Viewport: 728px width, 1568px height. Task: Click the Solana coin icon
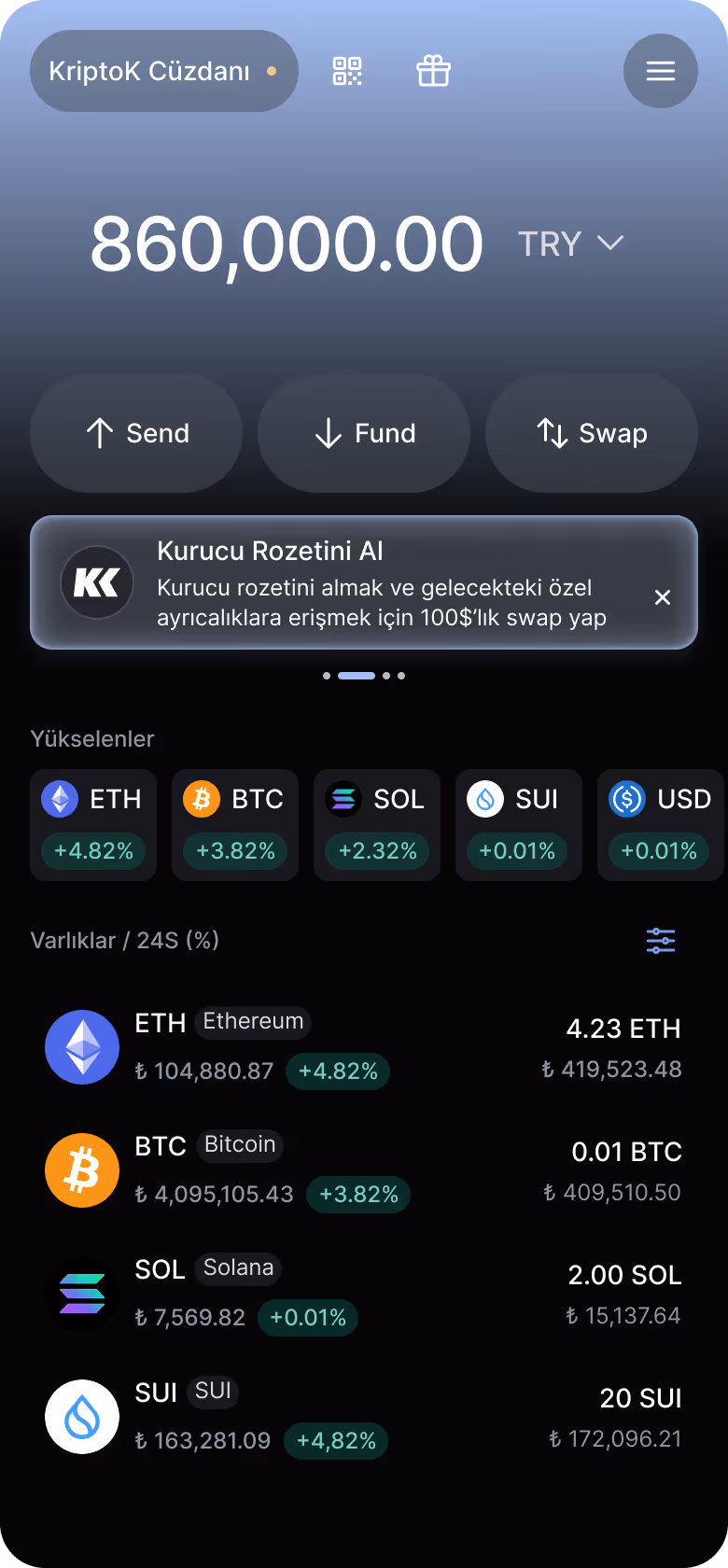click(x=82, y=1293)
